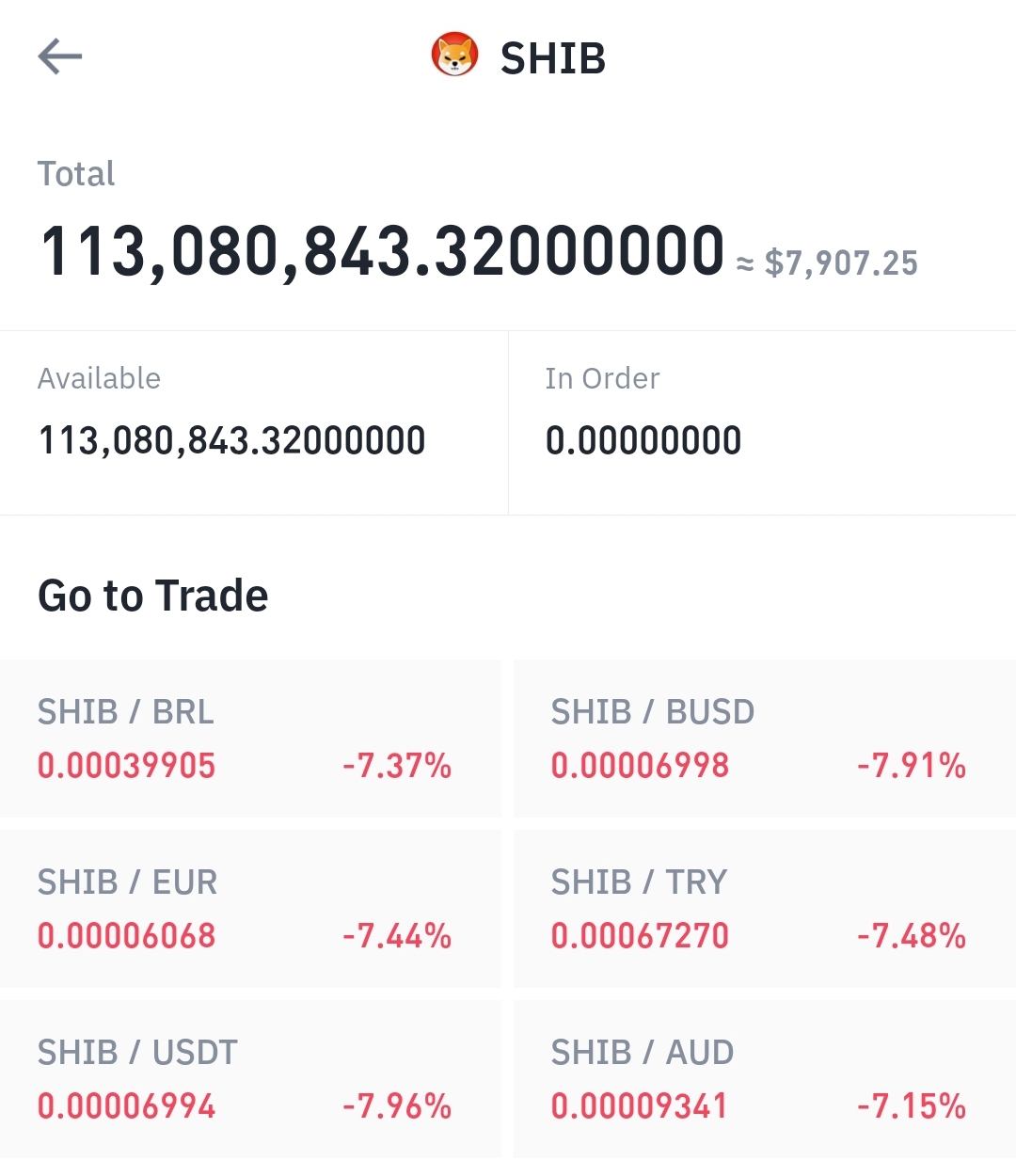Open the SHIB / BRL trading pair
The height and width of the screenshot is (1176, 1016).
pos(250,739)
